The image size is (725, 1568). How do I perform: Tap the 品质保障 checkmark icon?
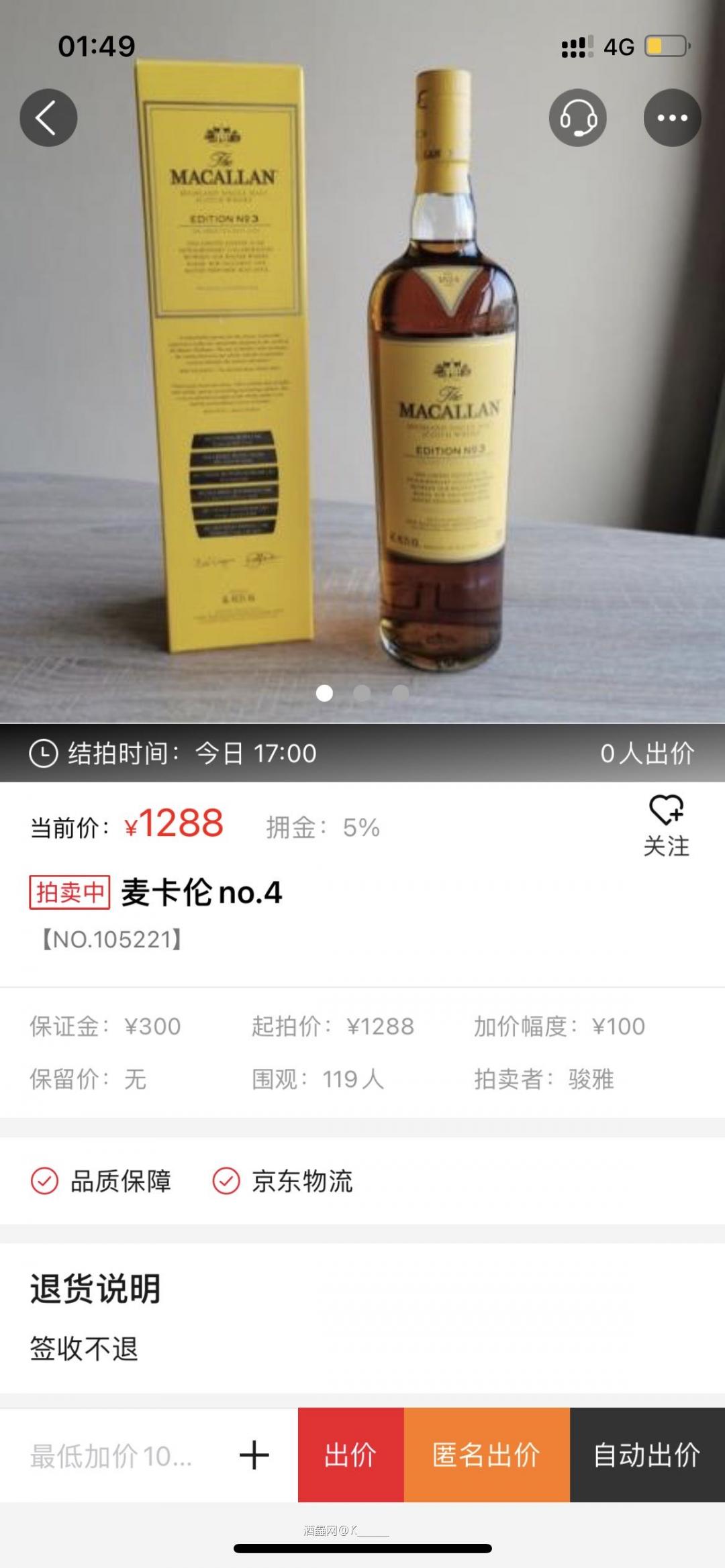pos(44,1182)
